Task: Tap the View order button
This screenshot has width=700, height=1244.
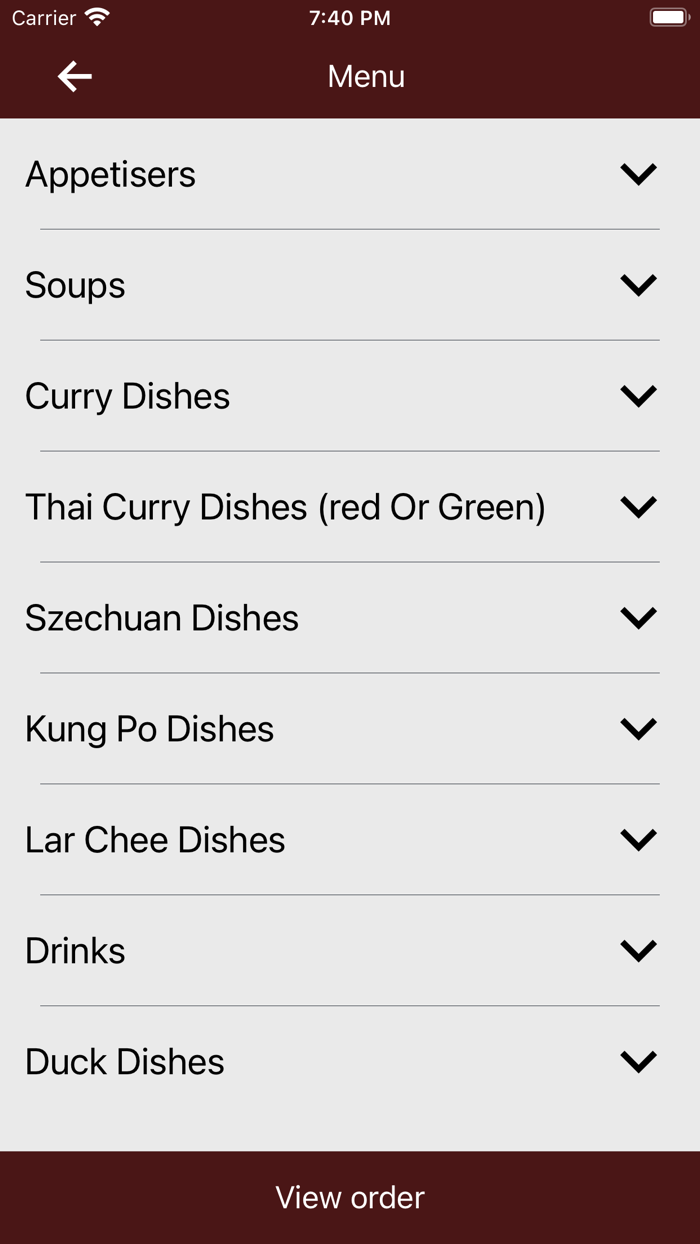Action: [x=350, y=1197]
